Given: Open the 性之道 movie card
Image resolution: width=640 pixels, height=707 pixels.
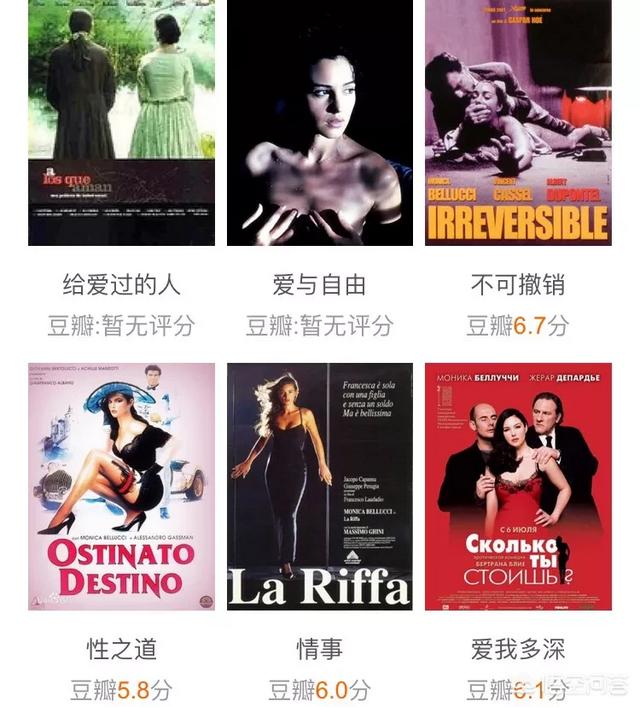Looking at the screenshot, I should (x=121, y=486).
